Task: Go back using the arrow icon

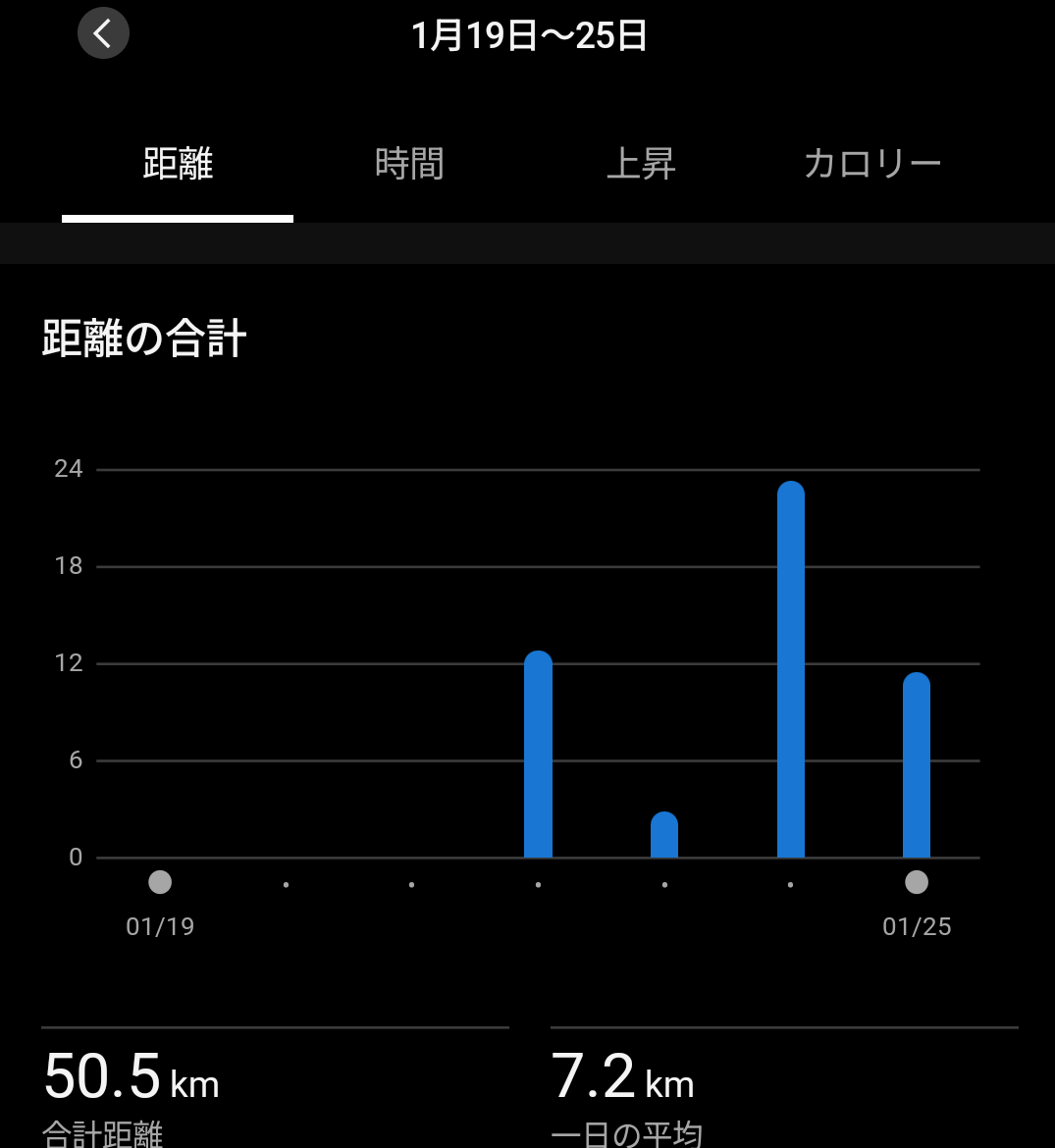Action: (103, 34)
